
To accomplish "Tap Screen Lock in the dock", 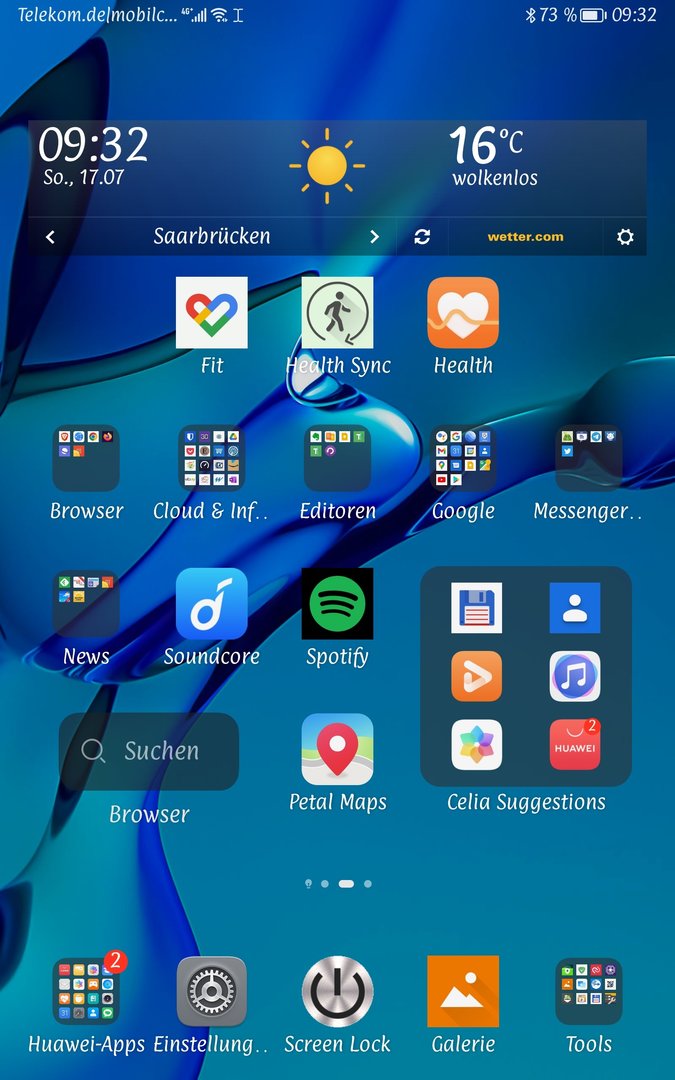I will tap(338, 992).
